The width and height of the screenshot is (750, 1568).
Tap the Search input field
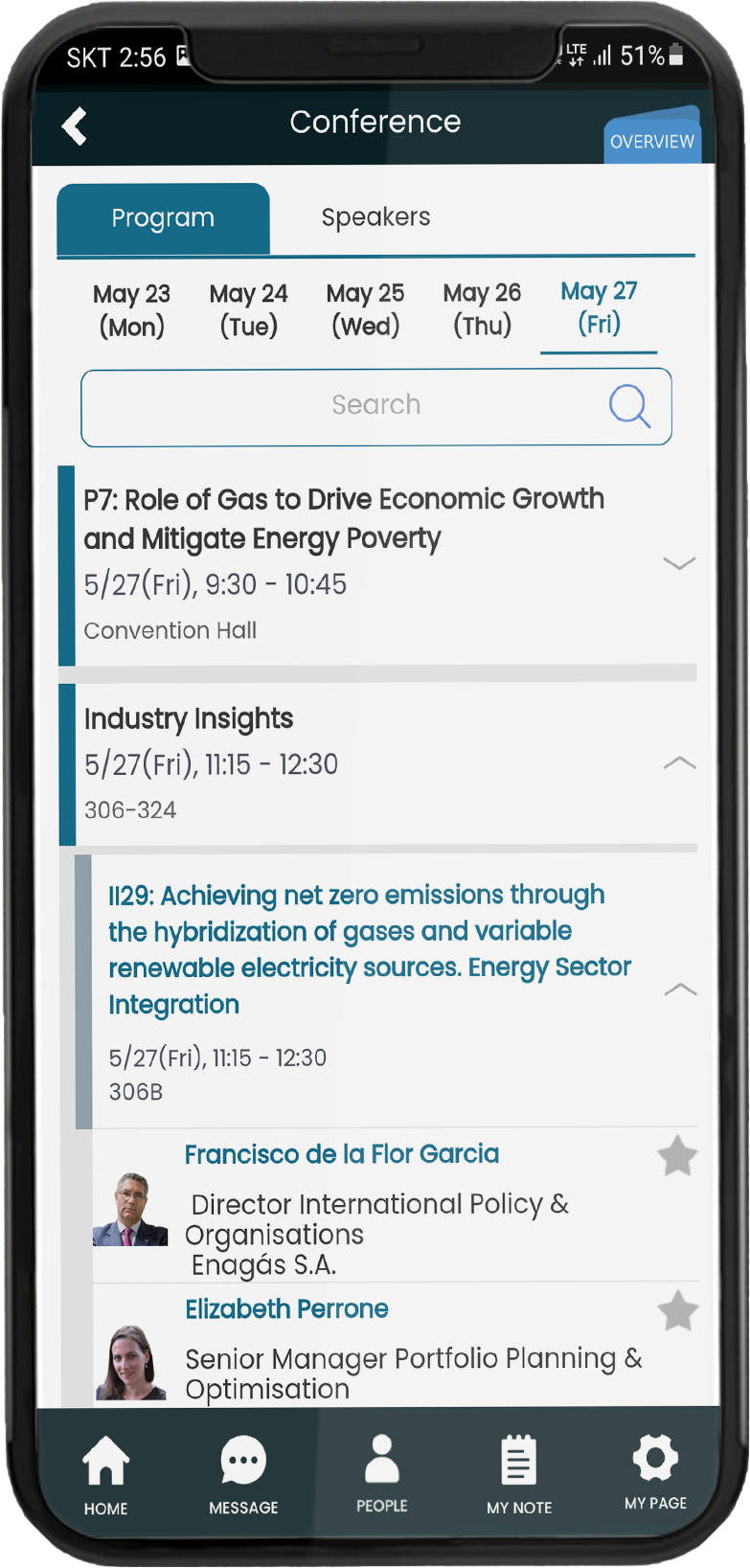[345, 406]
